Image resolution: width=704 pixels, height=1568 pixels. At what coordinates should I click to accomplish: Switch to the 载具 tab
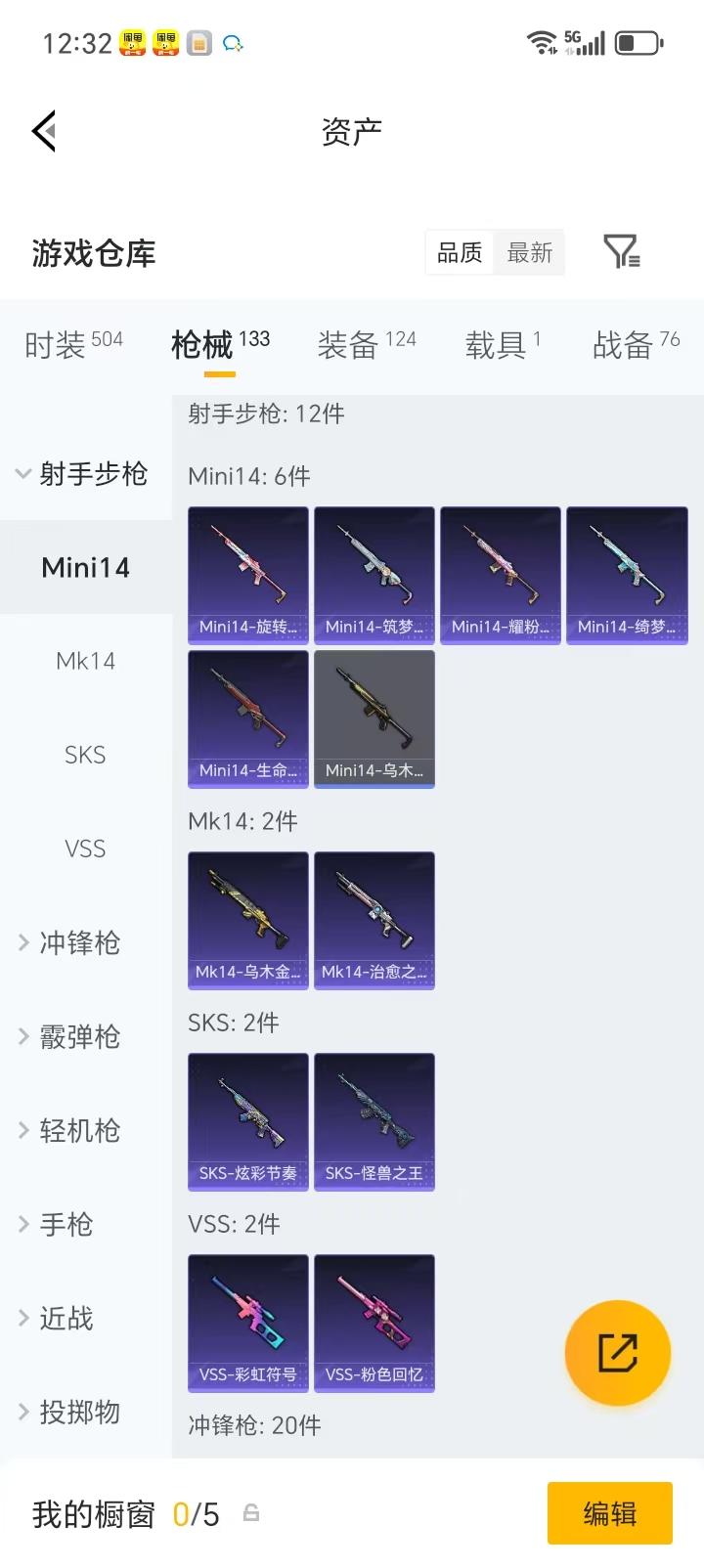coord(503,344)
